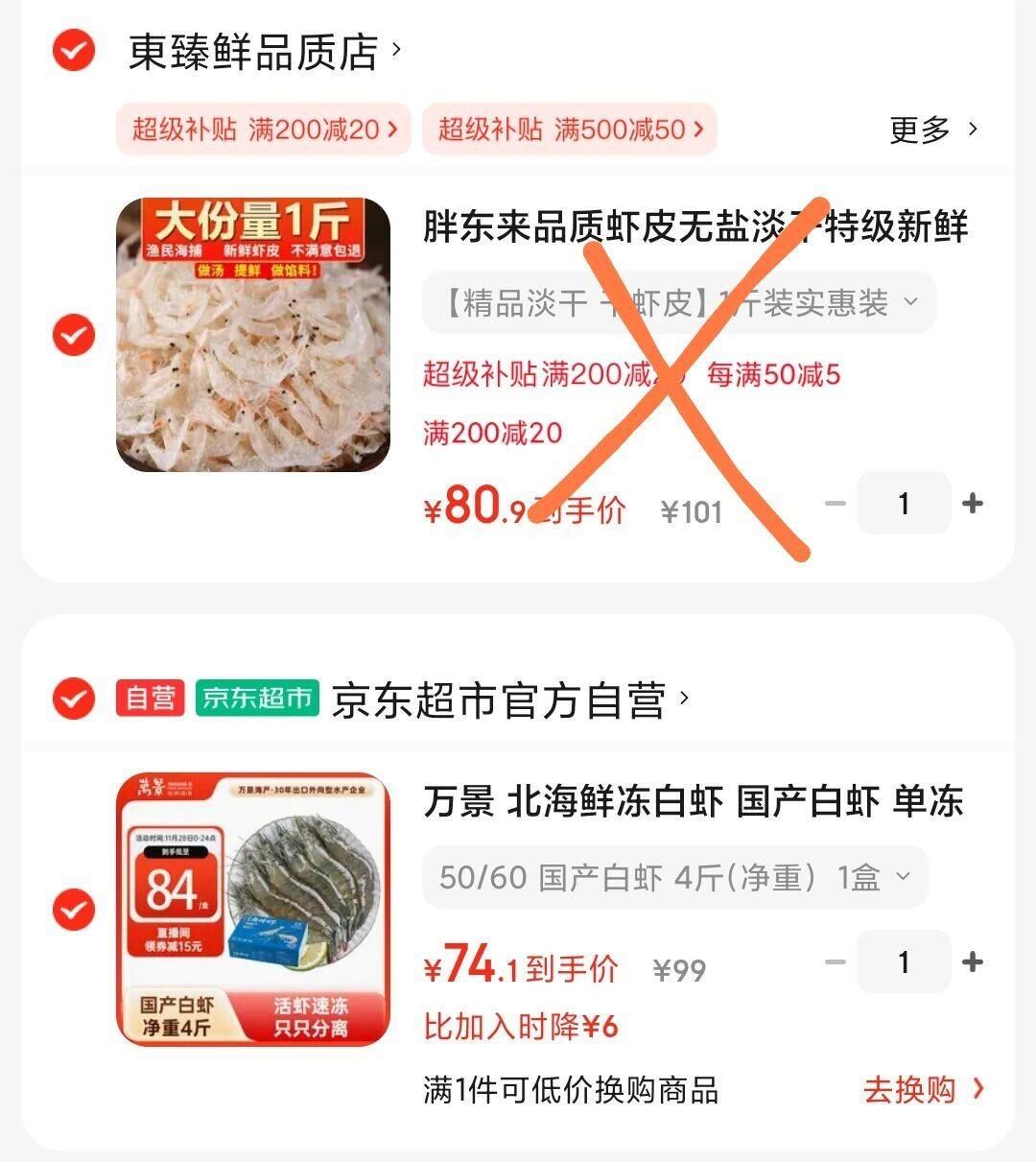The width and height of the screenshot is (1036, 1162).
Task: Edit the quantity field of the 虾皮 item
Action: click(903, 503)
